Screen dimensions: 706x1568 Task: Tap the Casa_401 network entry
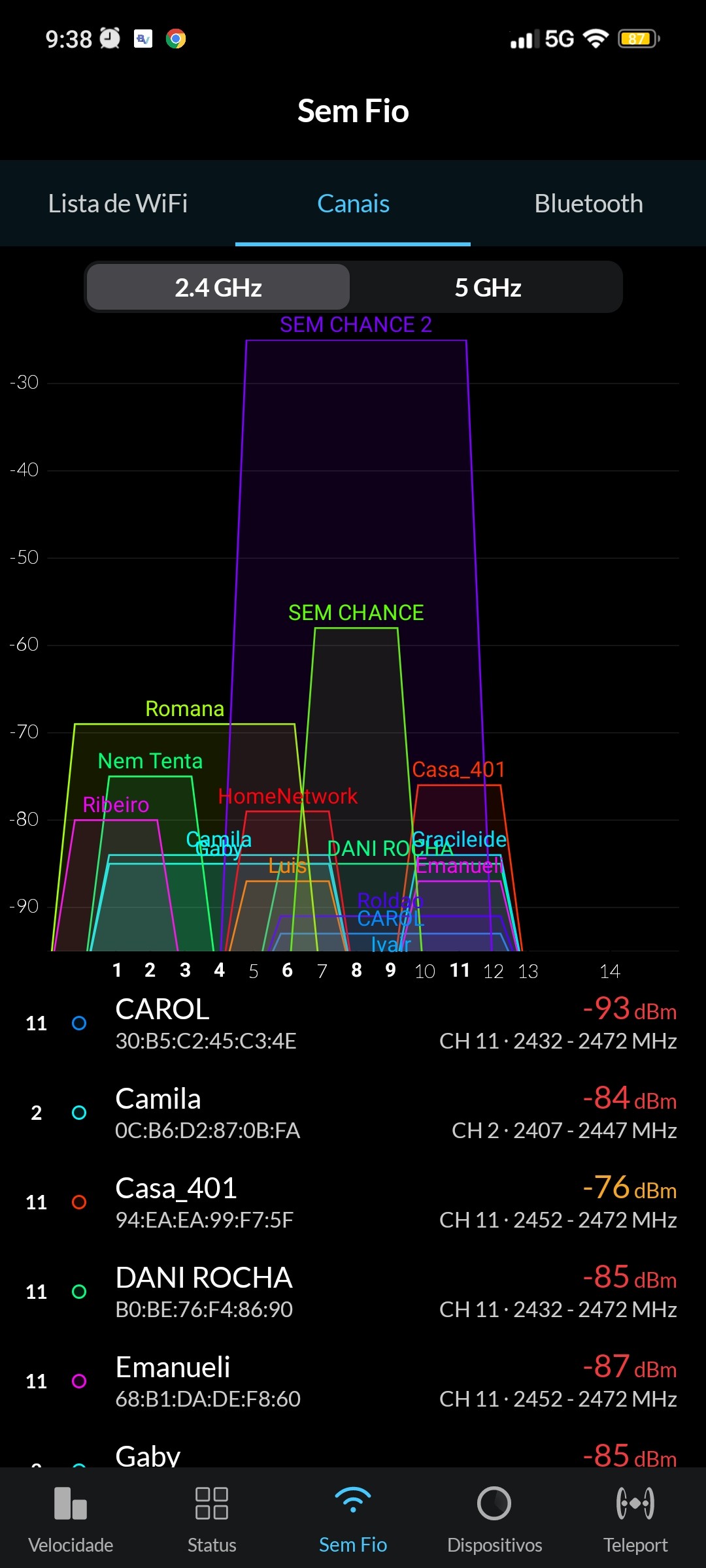[x=353, y=1202]
